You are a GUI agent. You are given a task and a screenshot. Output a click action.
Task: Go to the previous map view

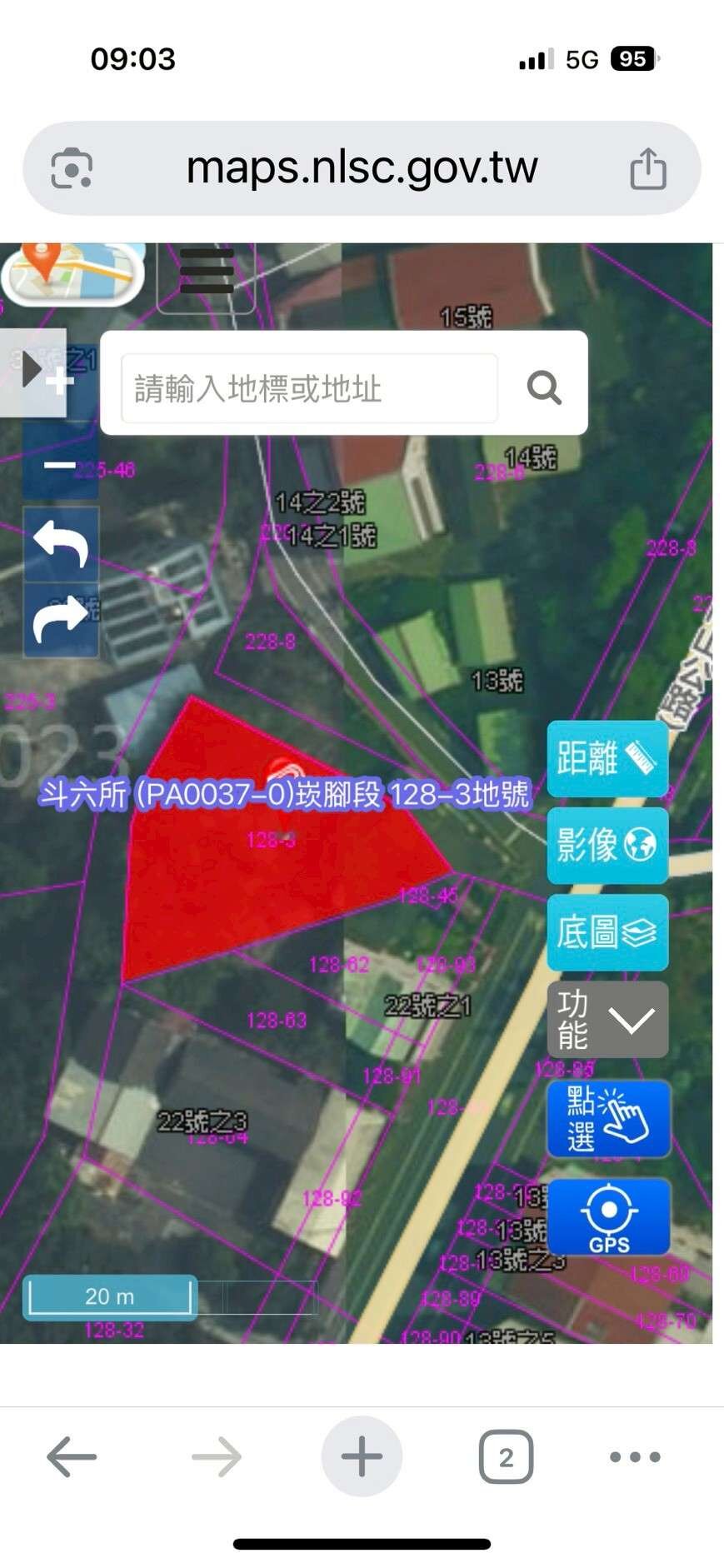pos(61,544)
